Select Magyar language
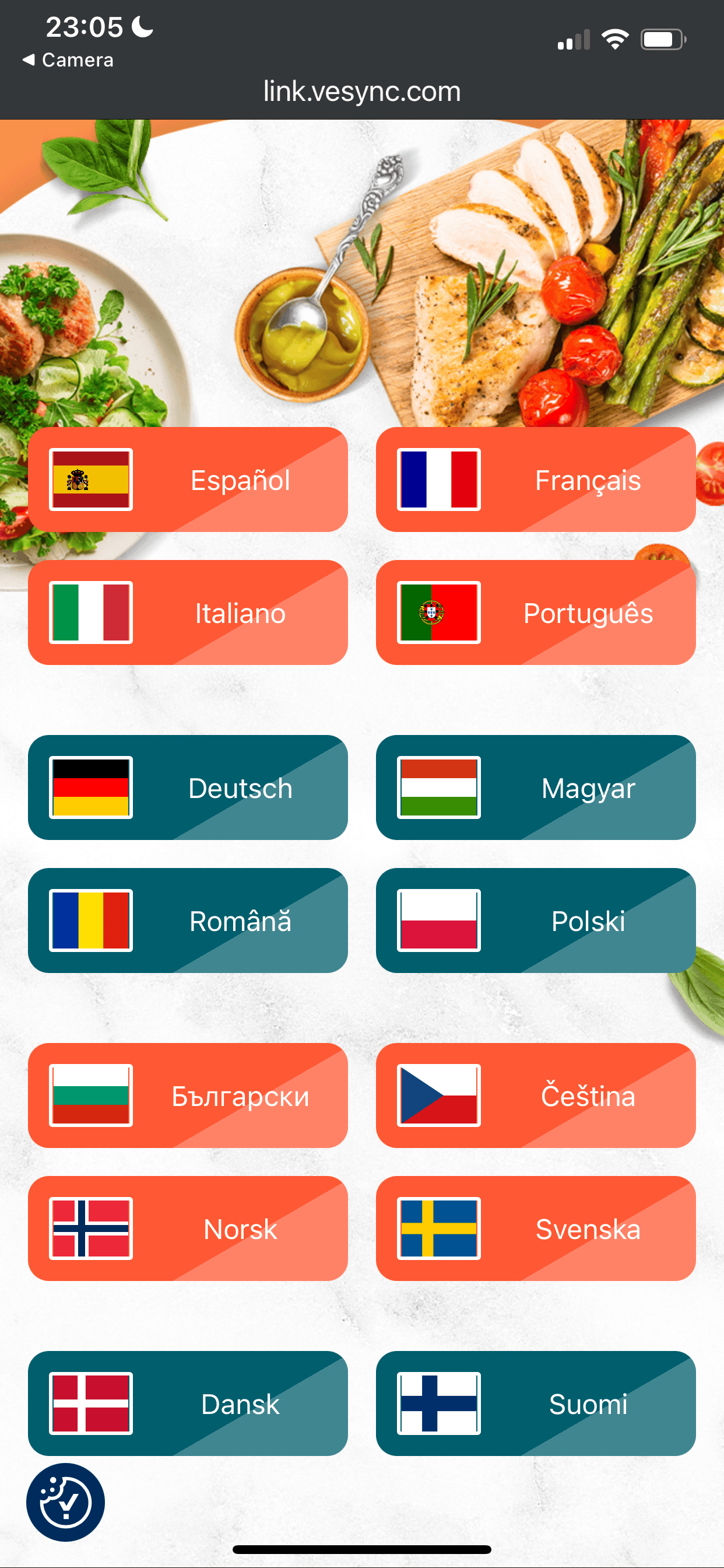 pos(535,787)
